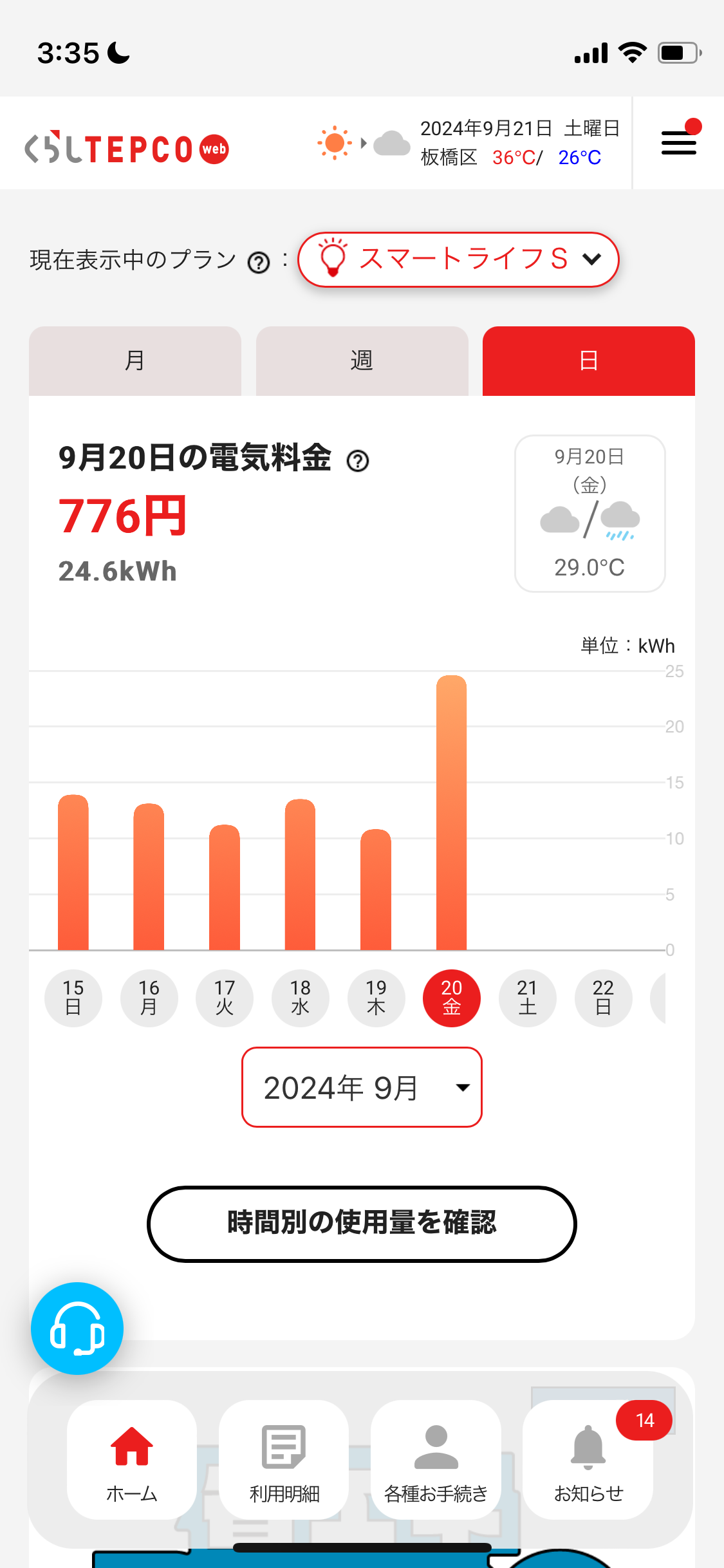Open お知らせ notifications tab

[x=588, y=1460]
